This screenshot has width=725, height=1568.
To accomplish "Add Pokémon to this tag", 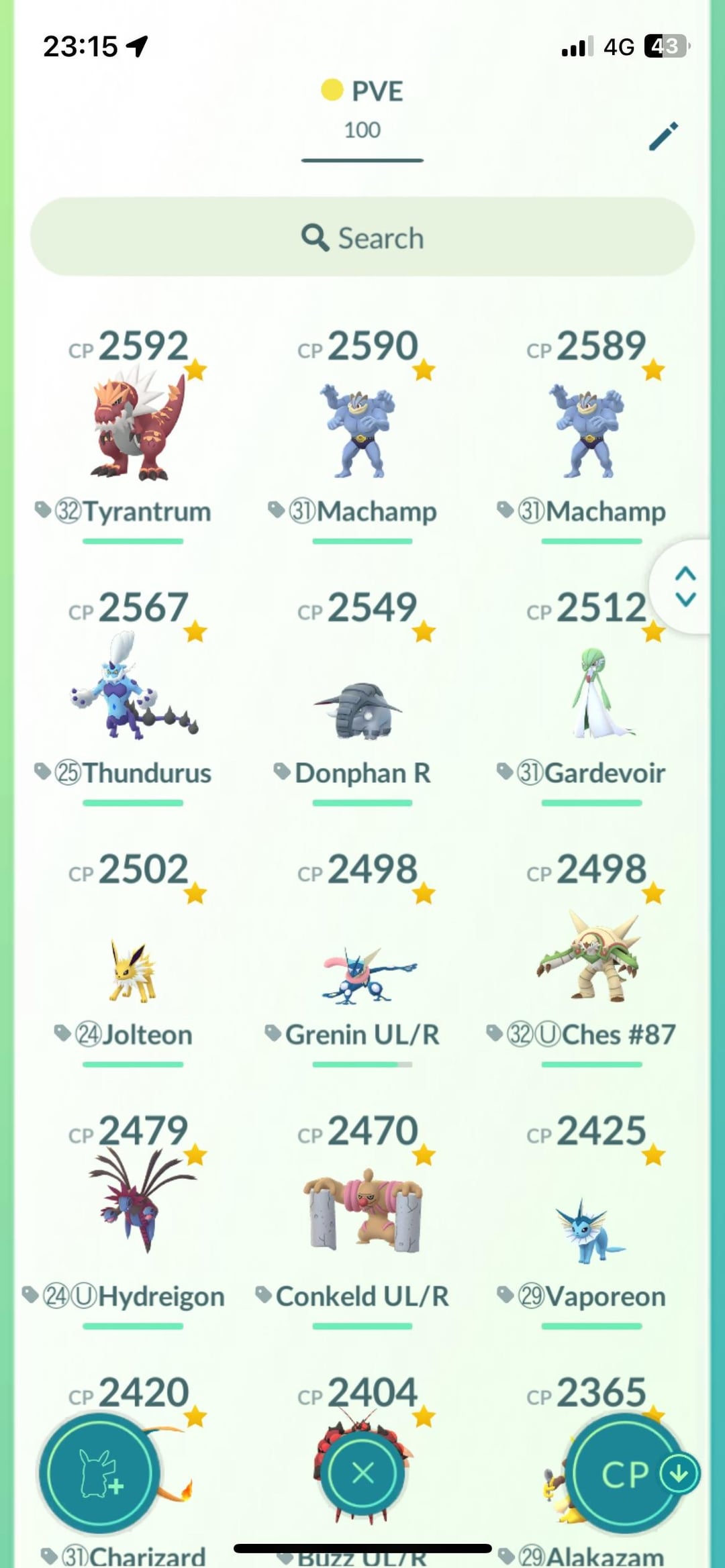I will pyautogui.click(x=99, y=1474).
